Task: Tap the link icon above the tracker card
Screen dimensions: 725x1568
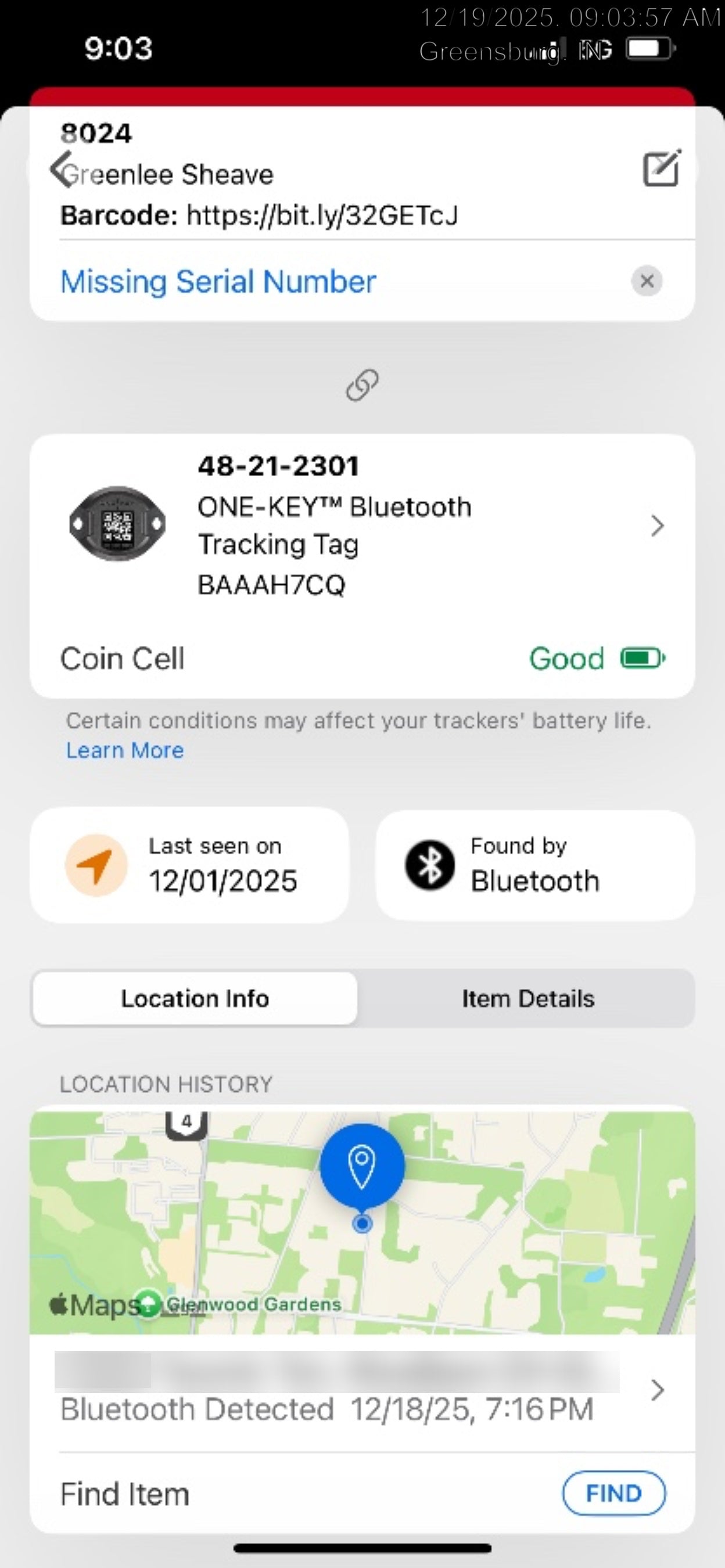Action: pos(362,384)
